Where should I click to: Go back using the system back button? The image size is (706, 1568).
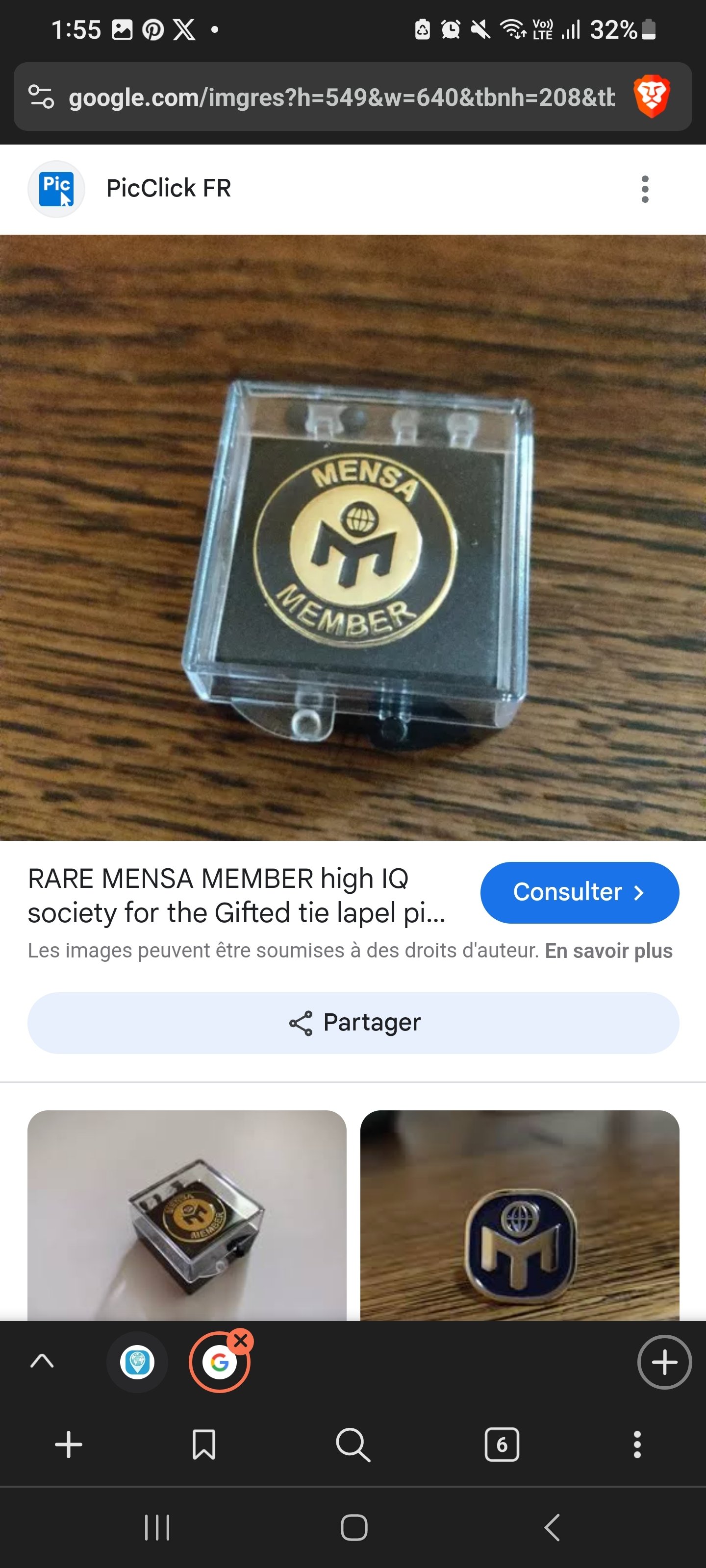(x=552, y=1527)
